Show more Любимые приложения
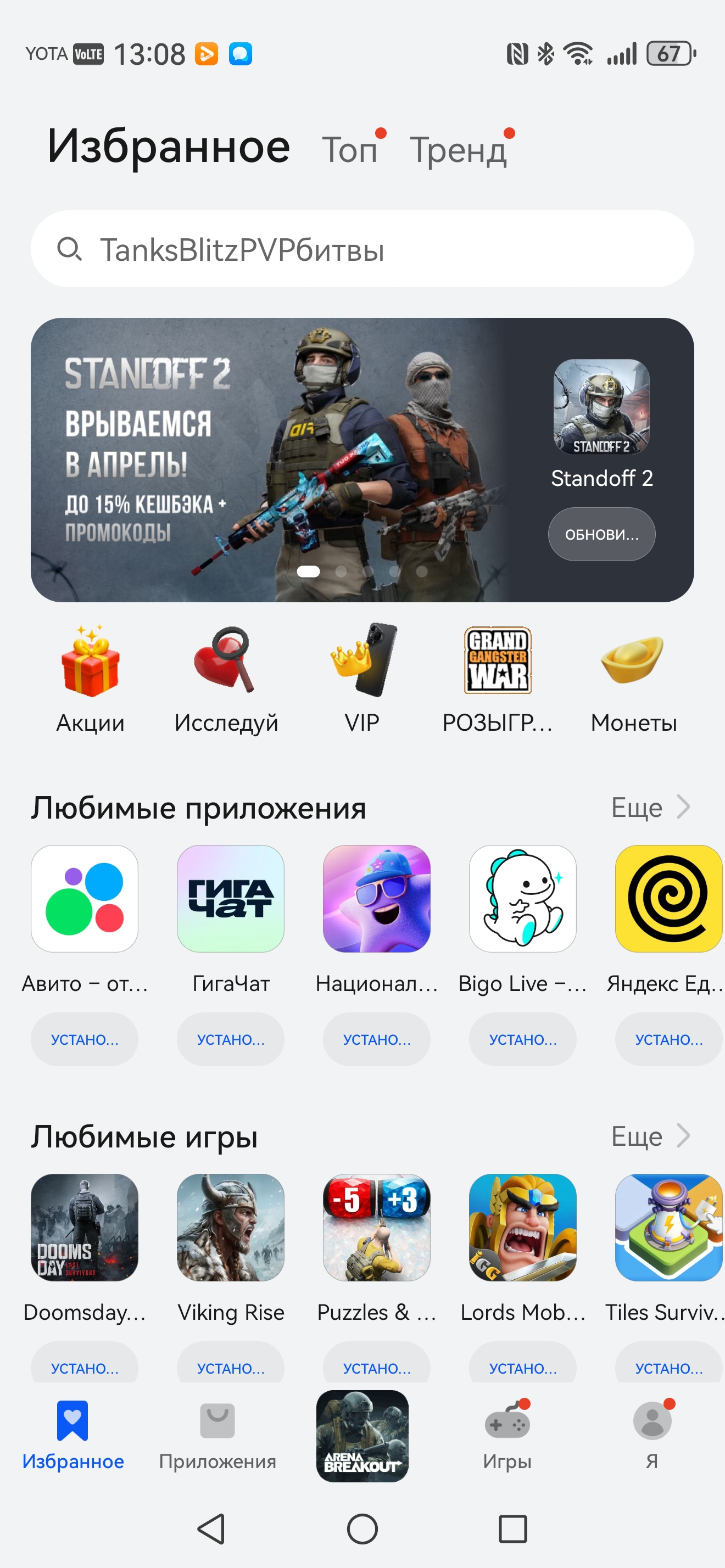The height and width of the screenshot is (1568, 725). 650,808
